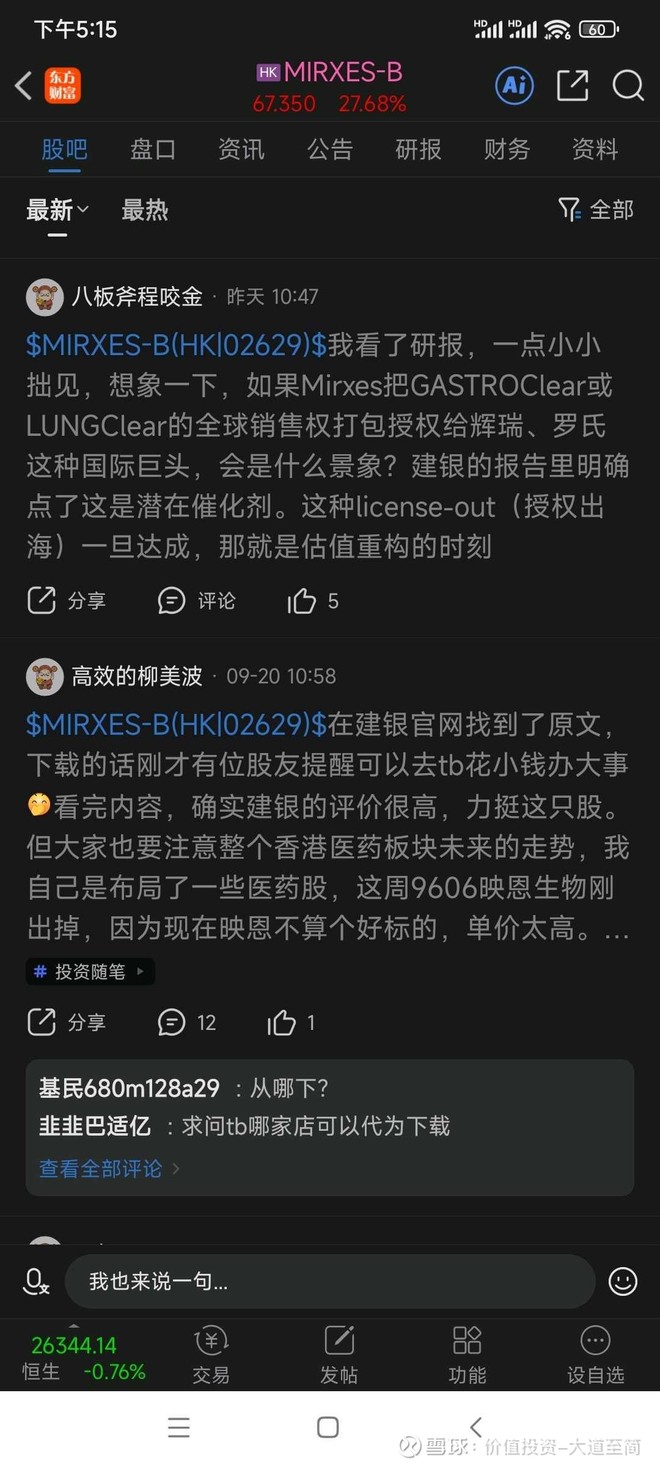Sort posts by 最热

click(x=145, y=210)
